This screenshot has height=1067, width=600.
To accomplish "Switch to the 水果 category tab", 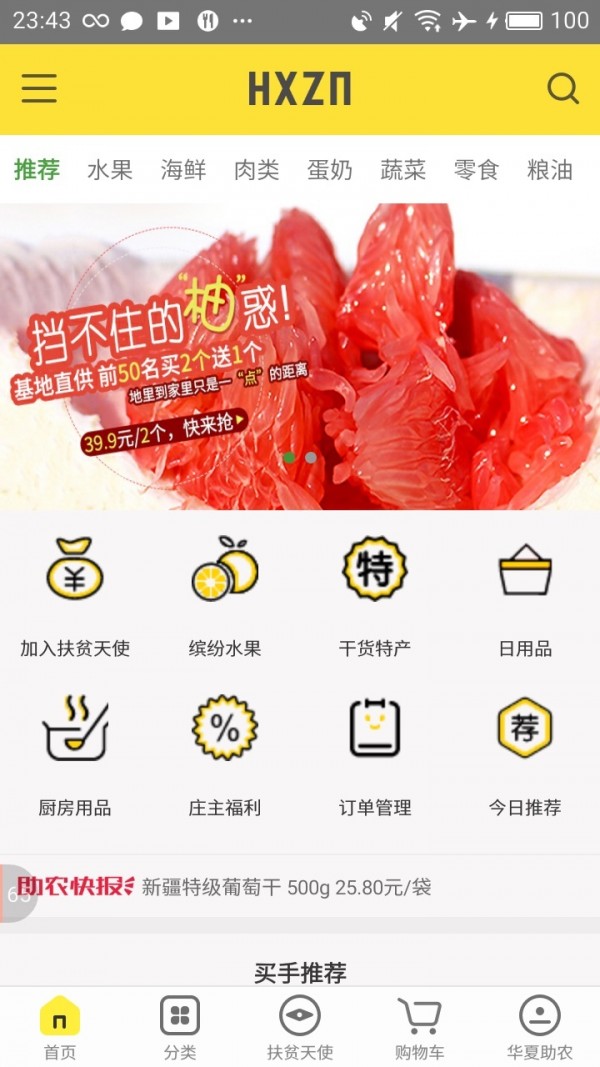I will pos(110,170).
